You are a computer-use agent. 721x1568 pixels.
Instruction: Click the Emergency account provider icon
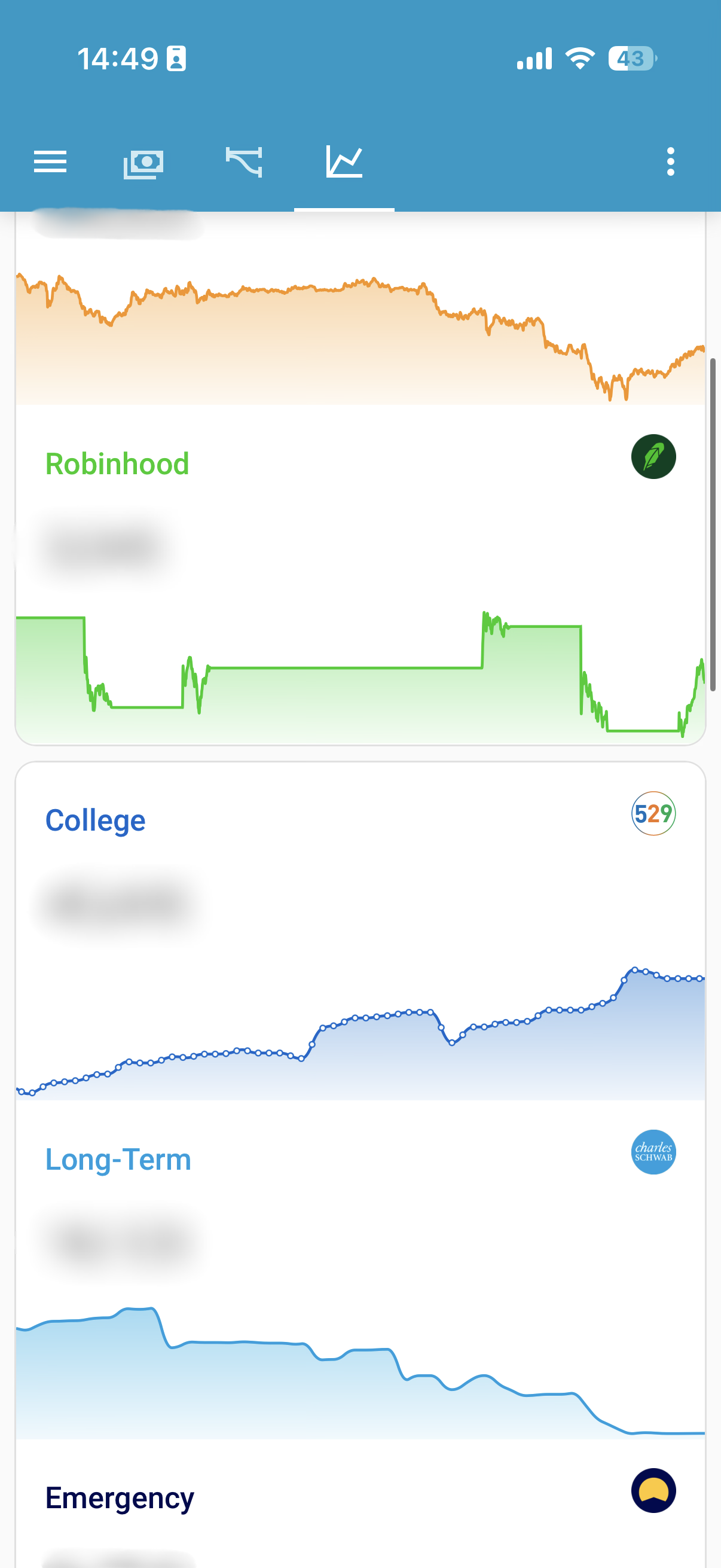pyautogui.click(x=653, y=1490)
